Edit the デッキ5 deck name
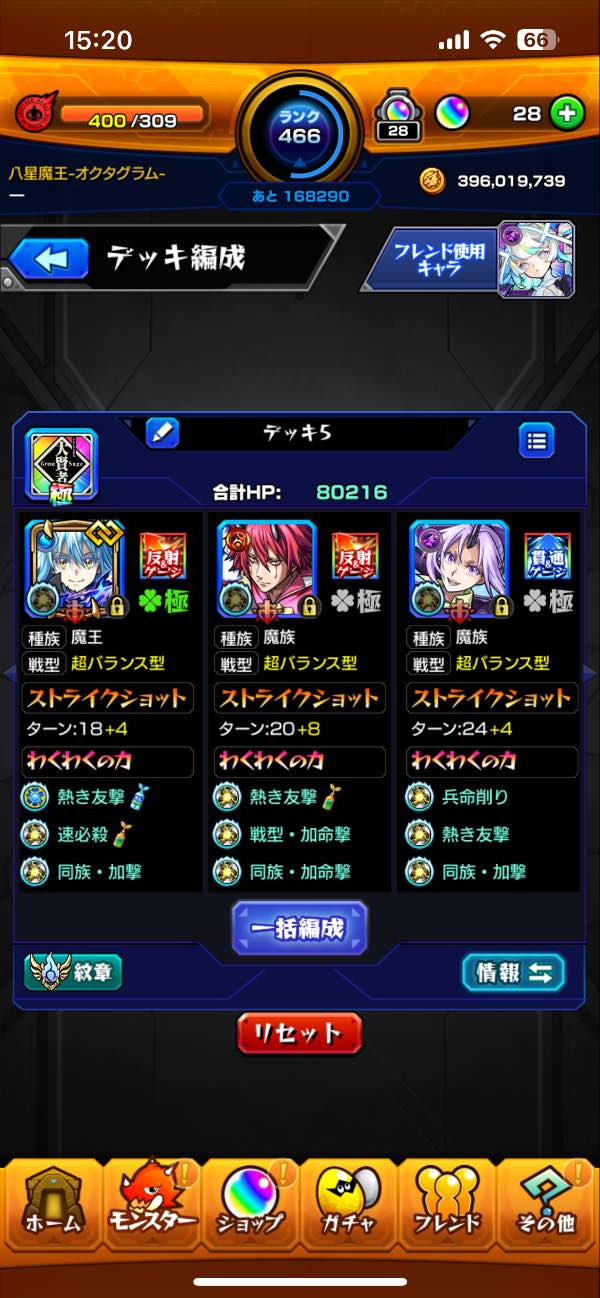The image size is (600, 1298). (x=162, y=433)
